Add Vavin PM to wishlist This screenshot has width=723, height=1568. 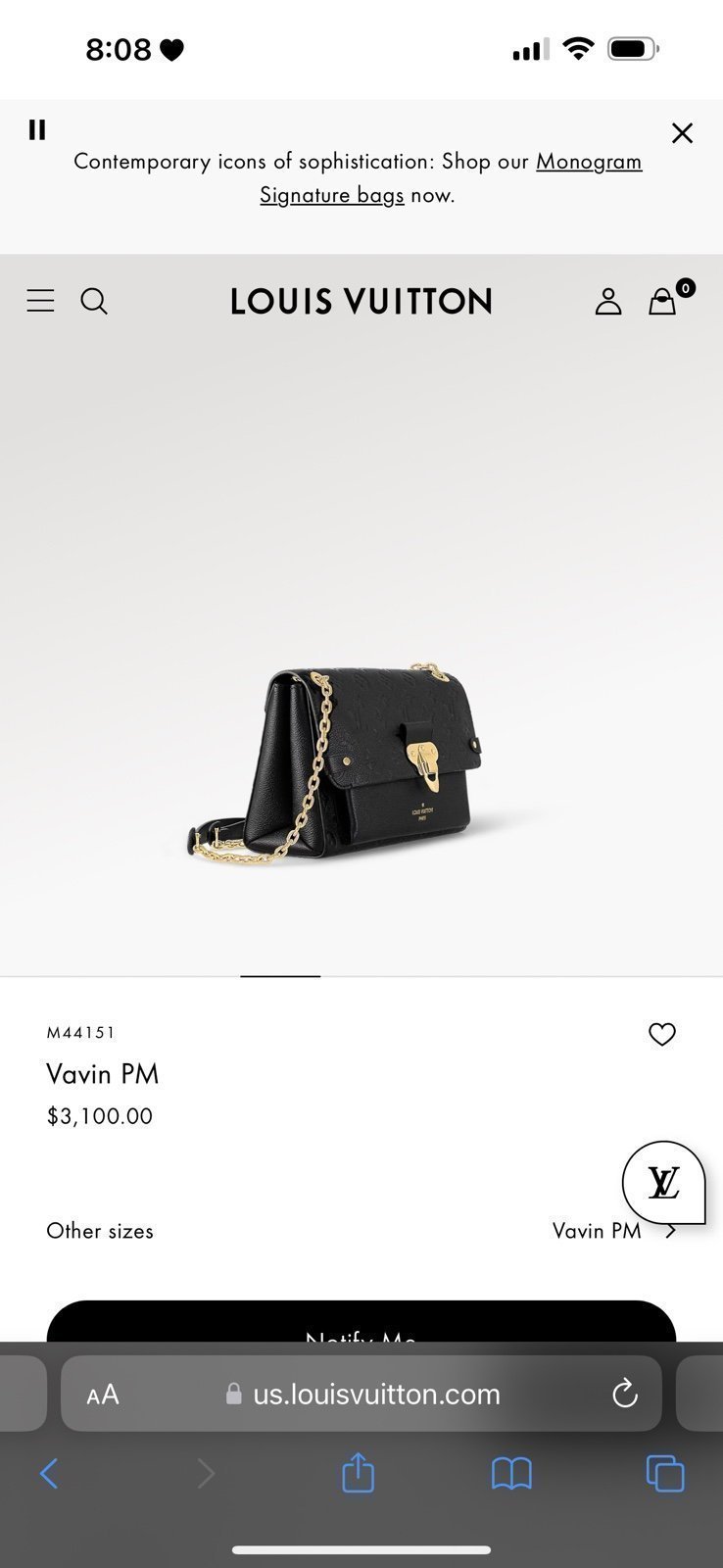(x=662, y=1034)
